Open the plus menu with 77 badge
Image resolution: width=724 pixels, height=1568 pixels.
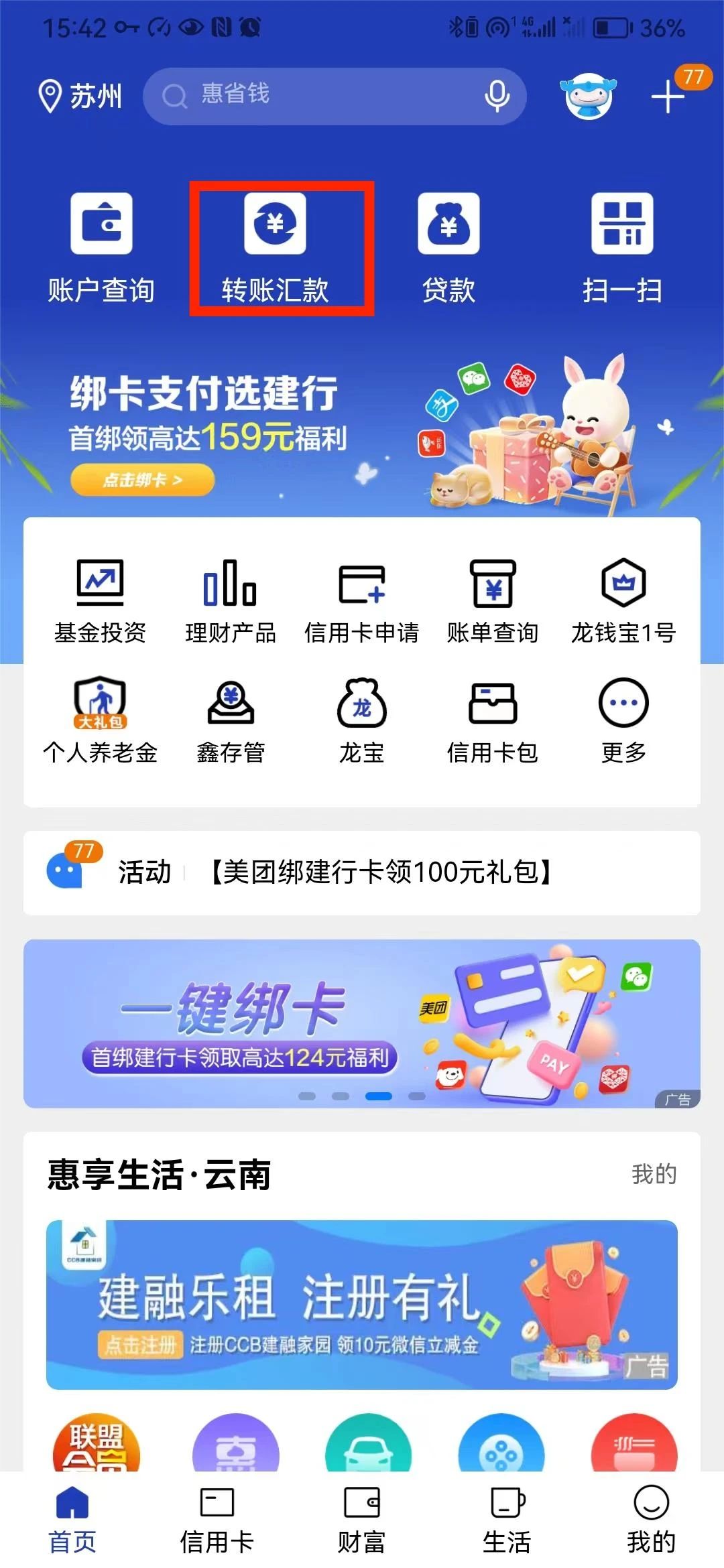click(669, 96)
